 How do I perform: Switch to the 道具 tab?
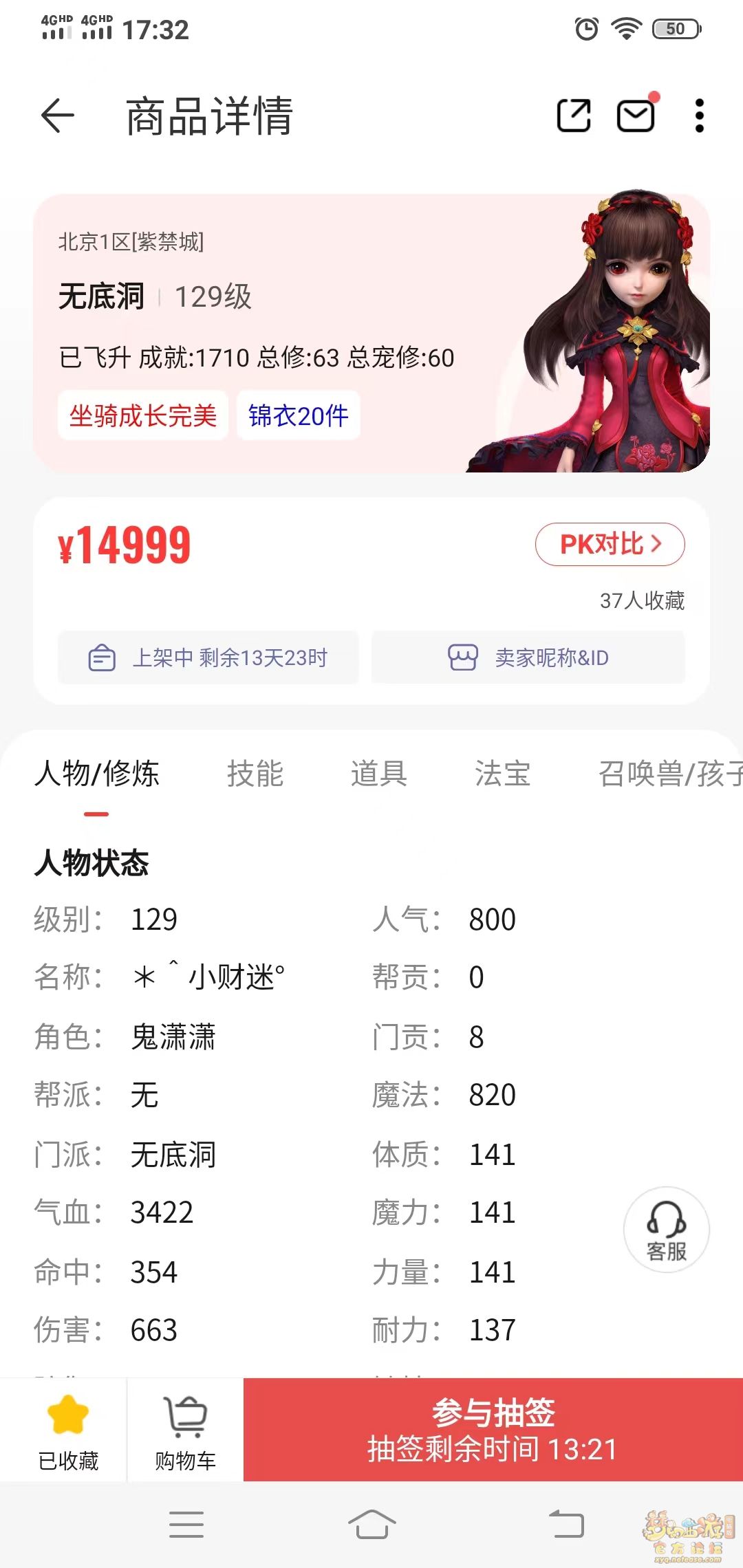(x=378, y=774)
